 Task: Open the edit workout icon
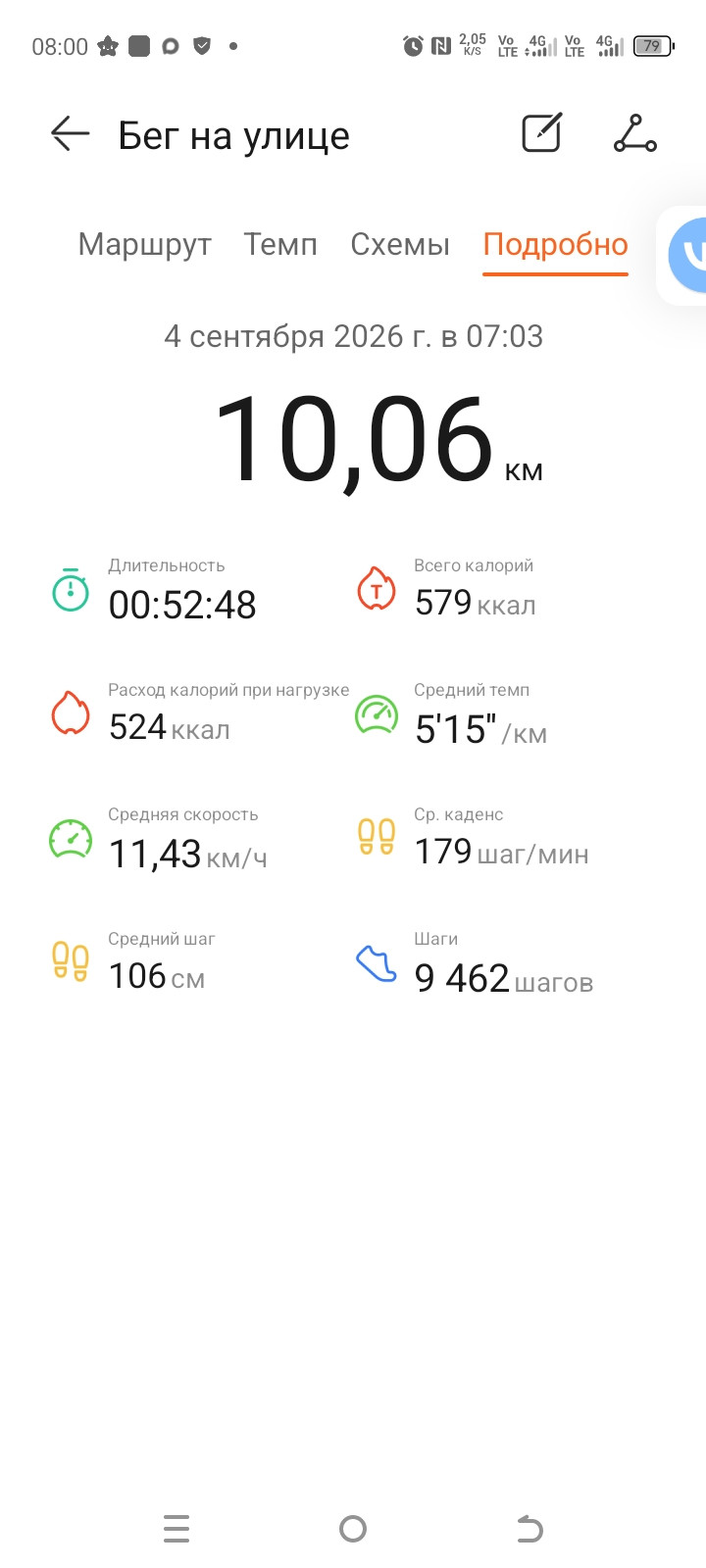(542, 133)
